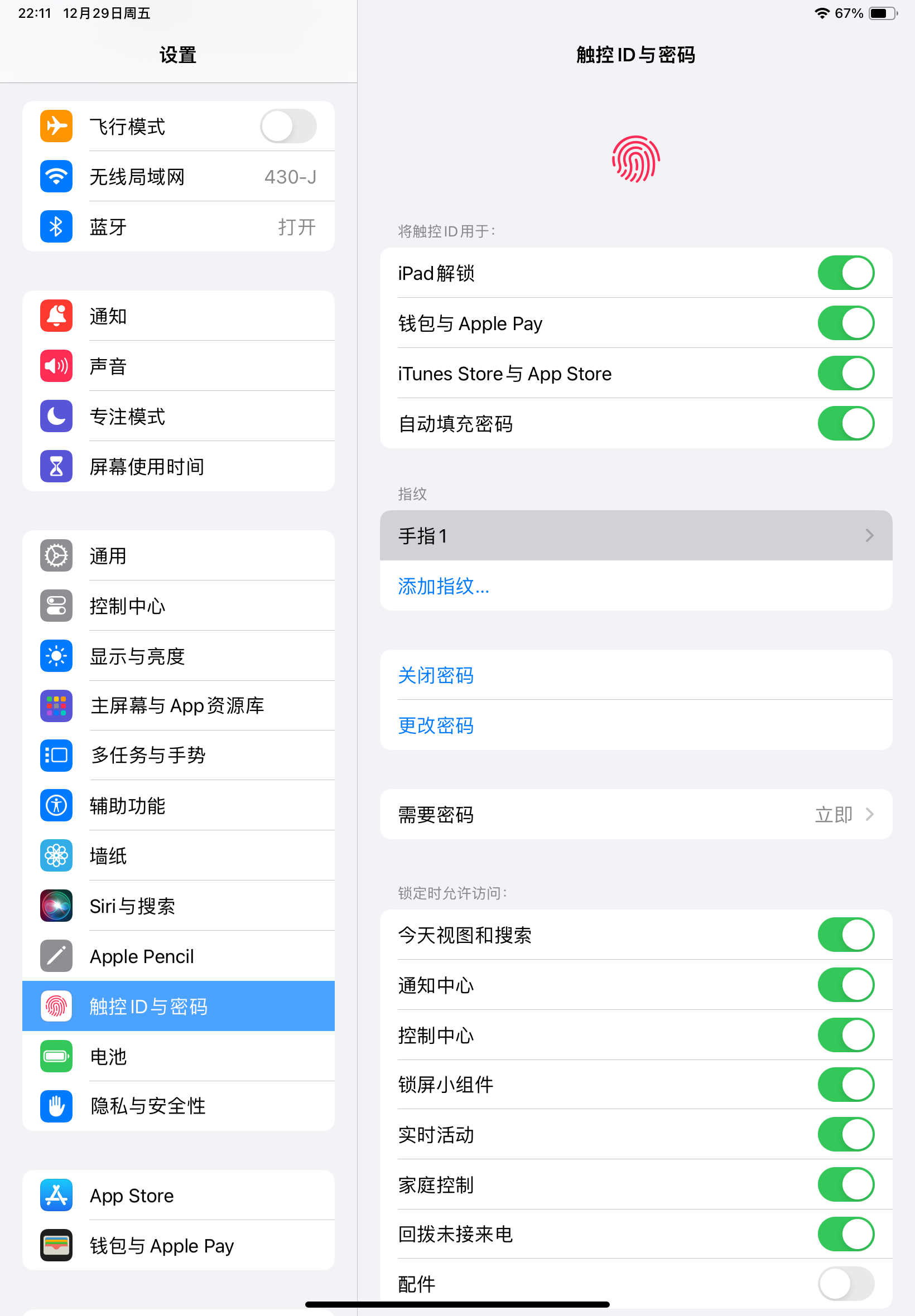Open 通知 settings

point(179,316)
